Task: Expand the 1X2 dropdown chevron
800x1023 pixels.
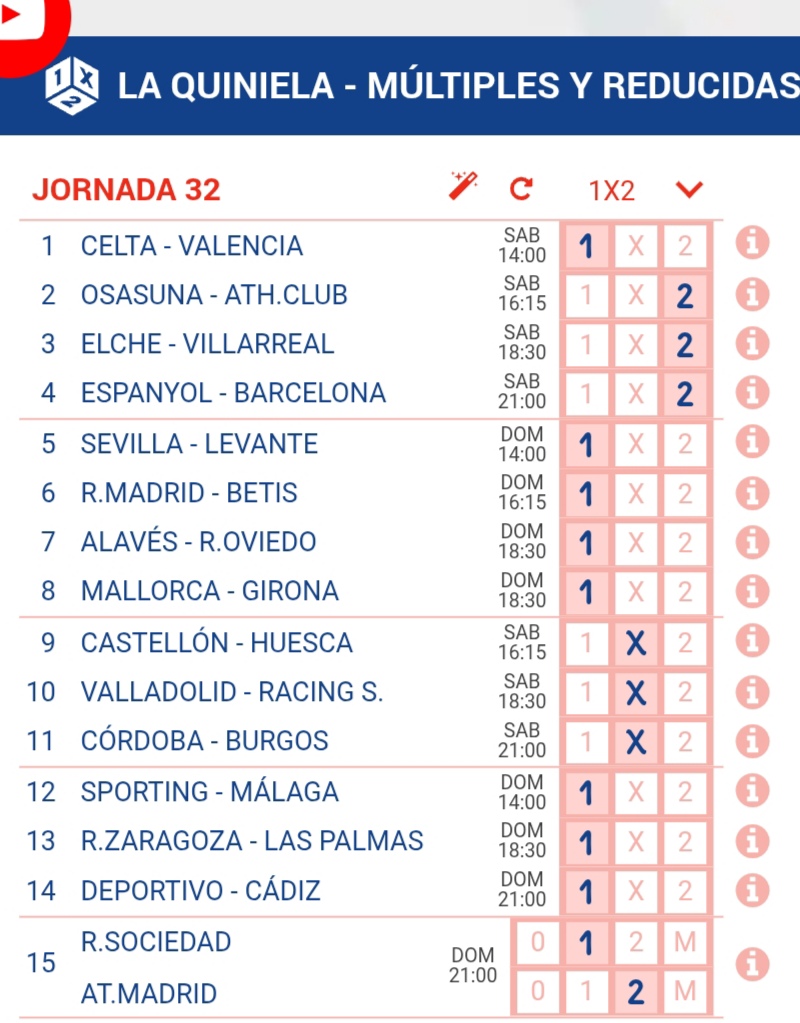Action: [690, 189]
